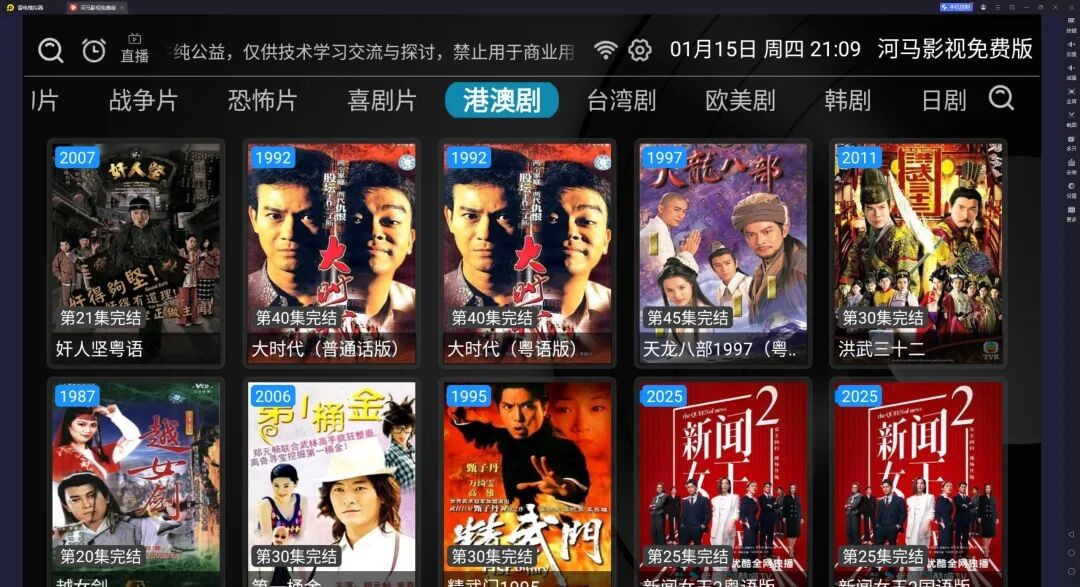Open the 奸人坚粤语 drama card
The height and width of the screenshot is (587, 1080).
pyautogui.click(x=136, y=252)
